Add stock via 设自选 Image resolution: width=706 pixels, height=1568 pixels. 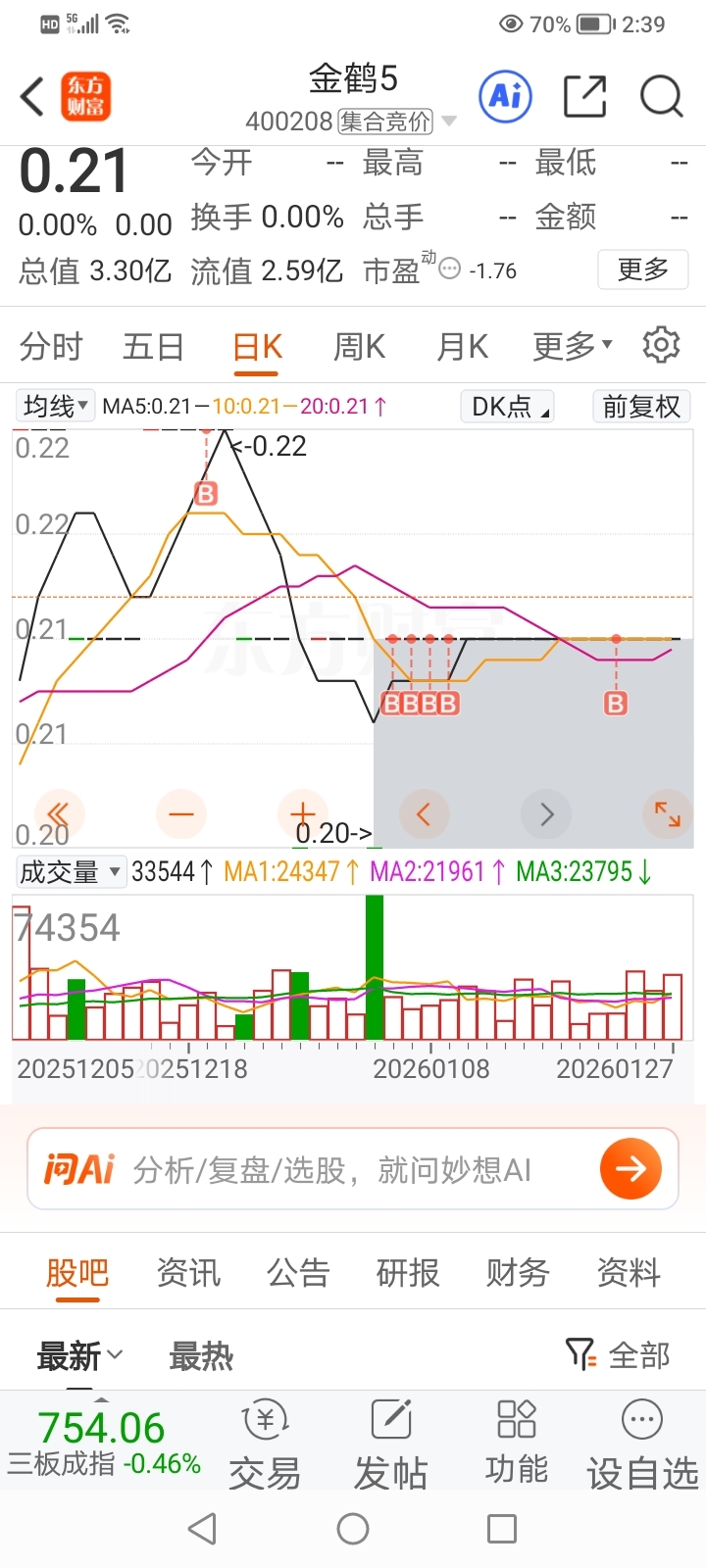(642, 1445)
